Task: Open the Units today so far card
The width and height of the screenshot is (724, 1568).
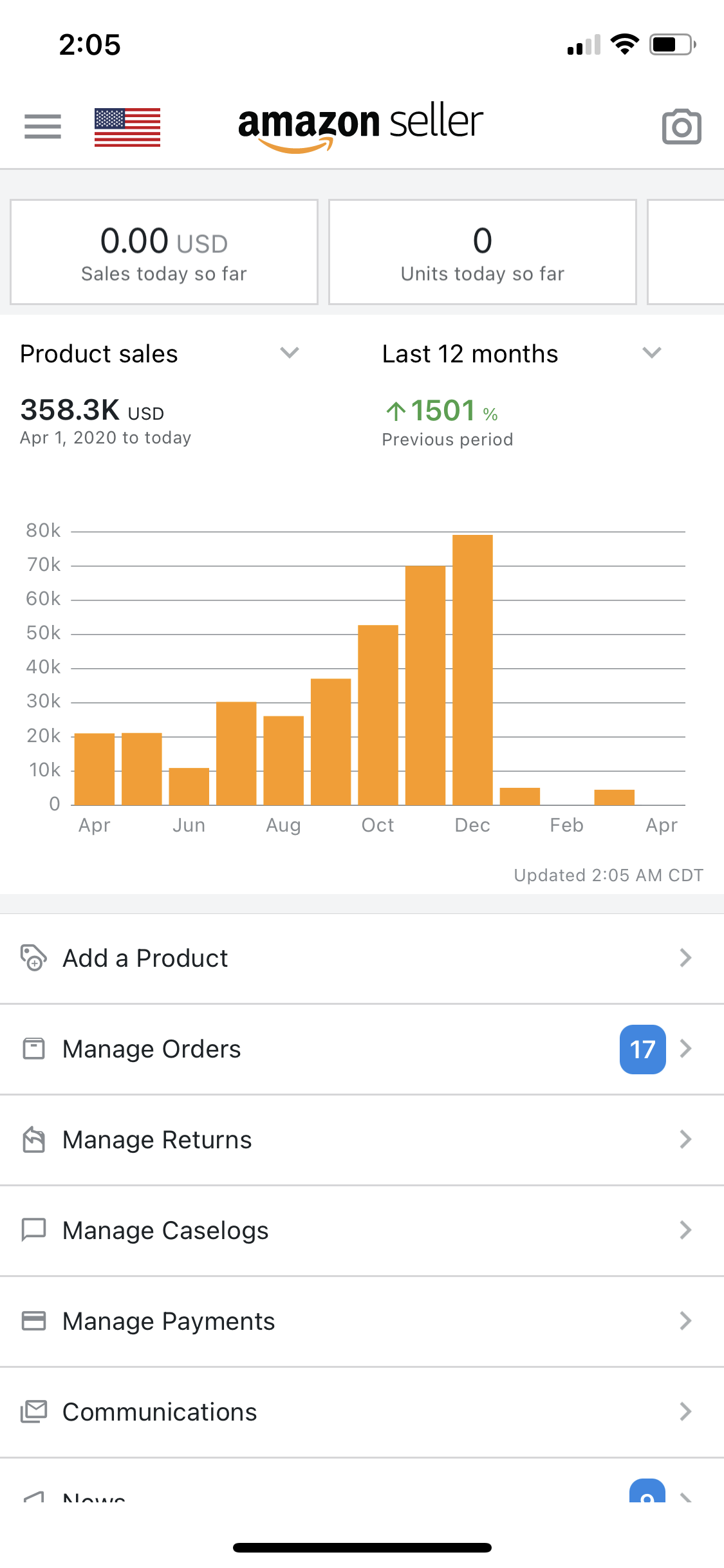Action: click(483, 252)
